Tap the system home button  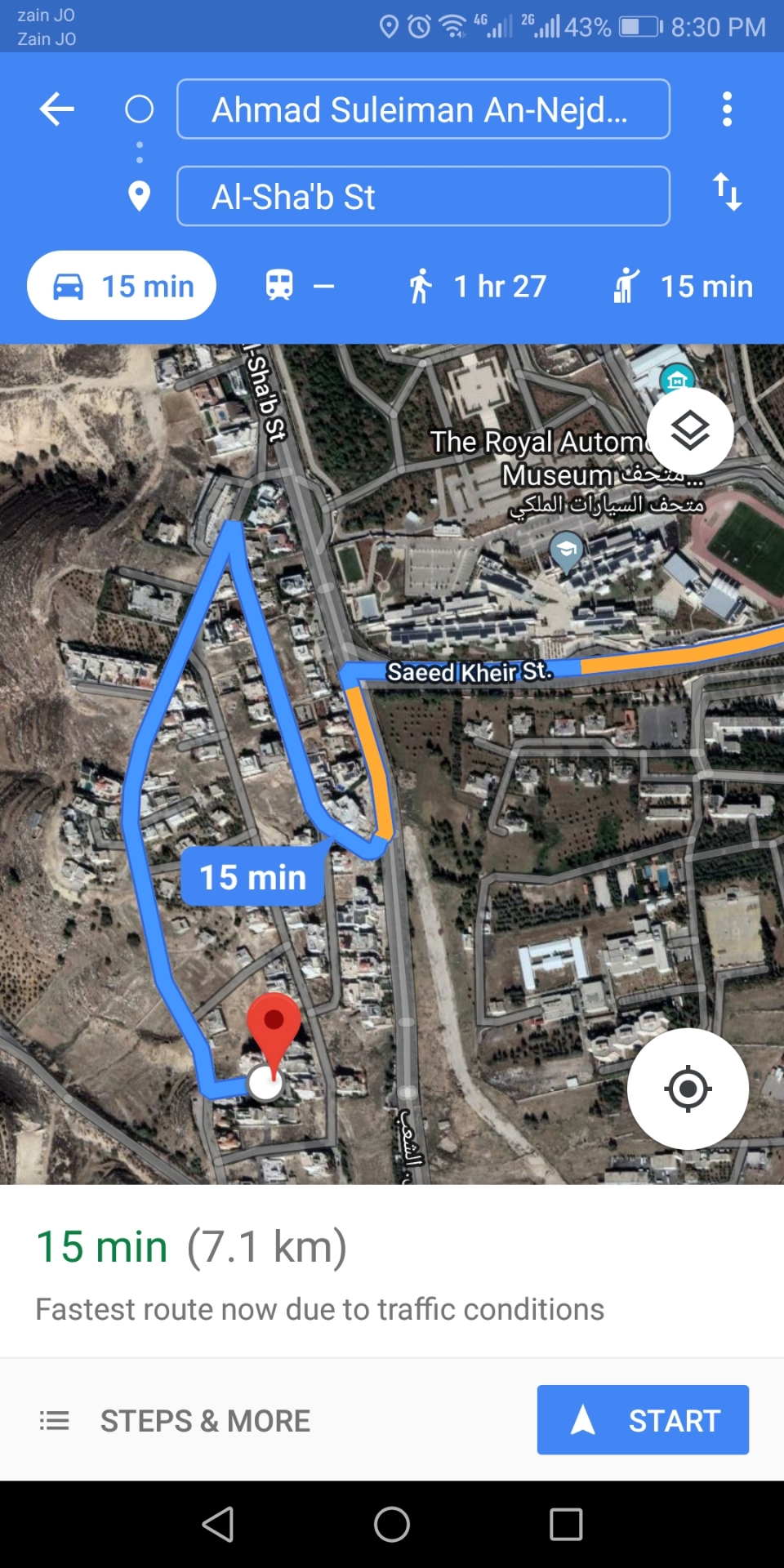392,1525
